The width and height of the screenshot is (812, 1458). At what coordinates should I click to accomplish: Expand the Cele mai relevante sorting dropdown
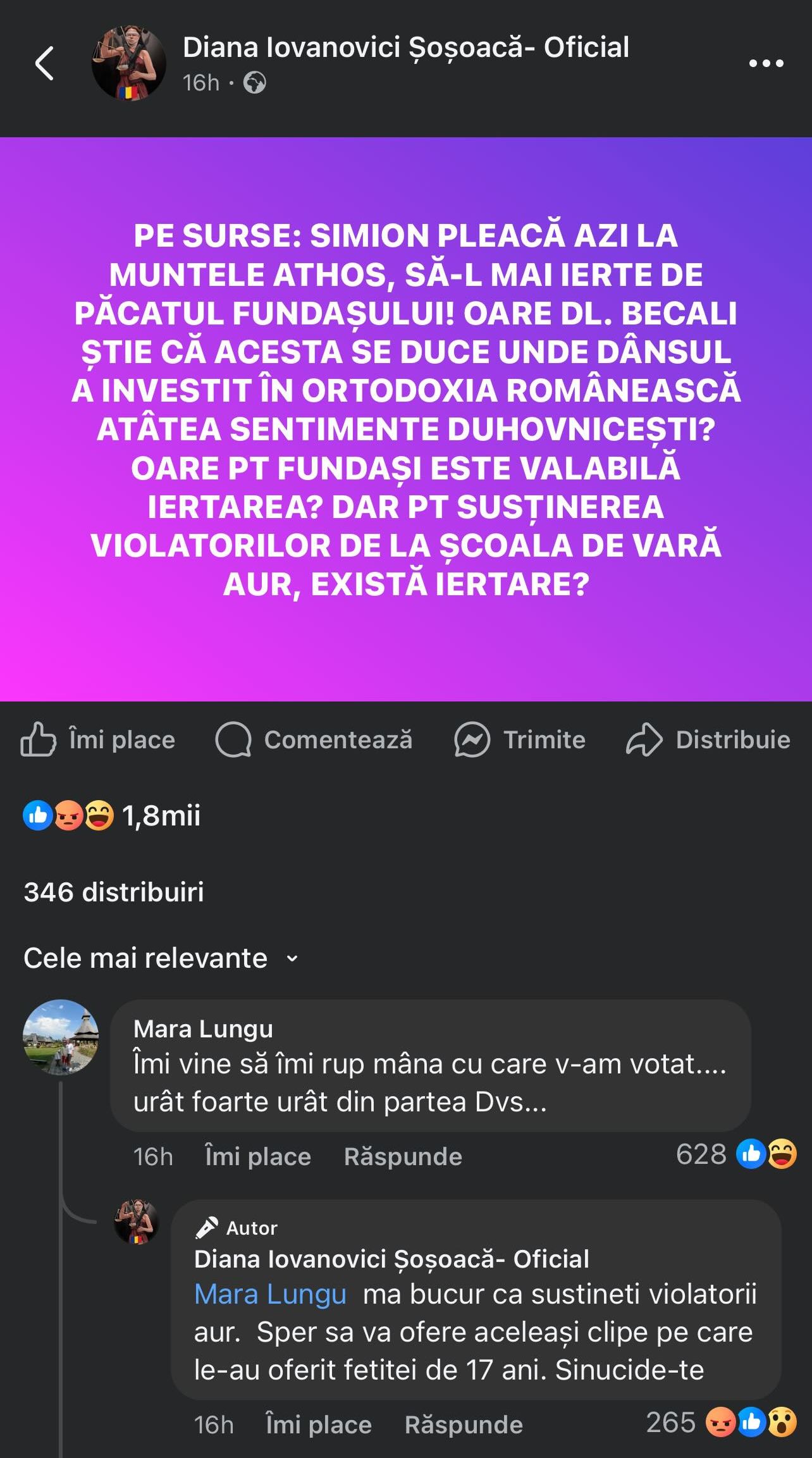pos(161,958)
